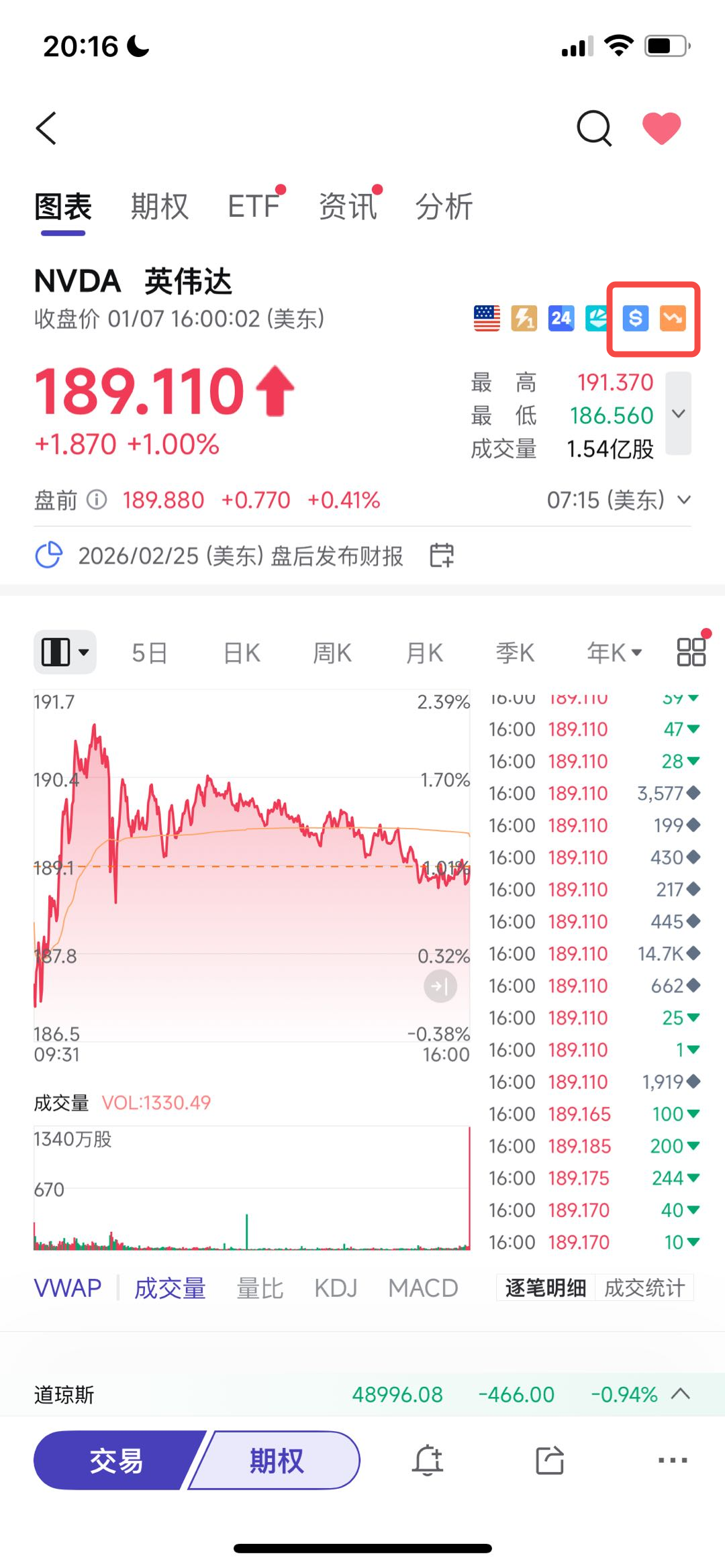The height and width of the screenshot is (1568, 725).
Task: Expand the 盘前 pre-market time dropdown
Action: (x=683, y=500)
